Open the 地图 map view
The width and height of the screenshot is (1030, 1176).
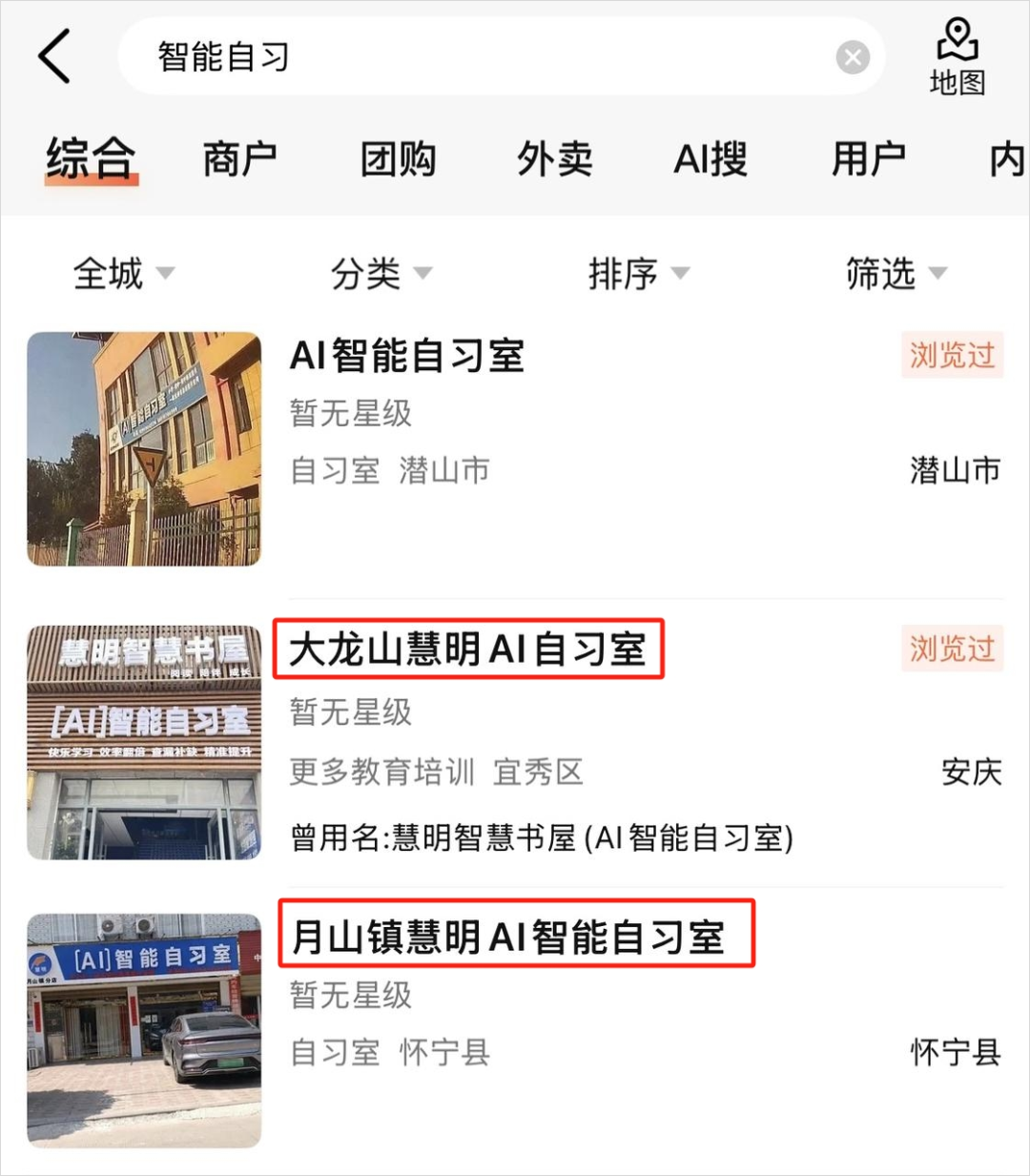(957, 59)
